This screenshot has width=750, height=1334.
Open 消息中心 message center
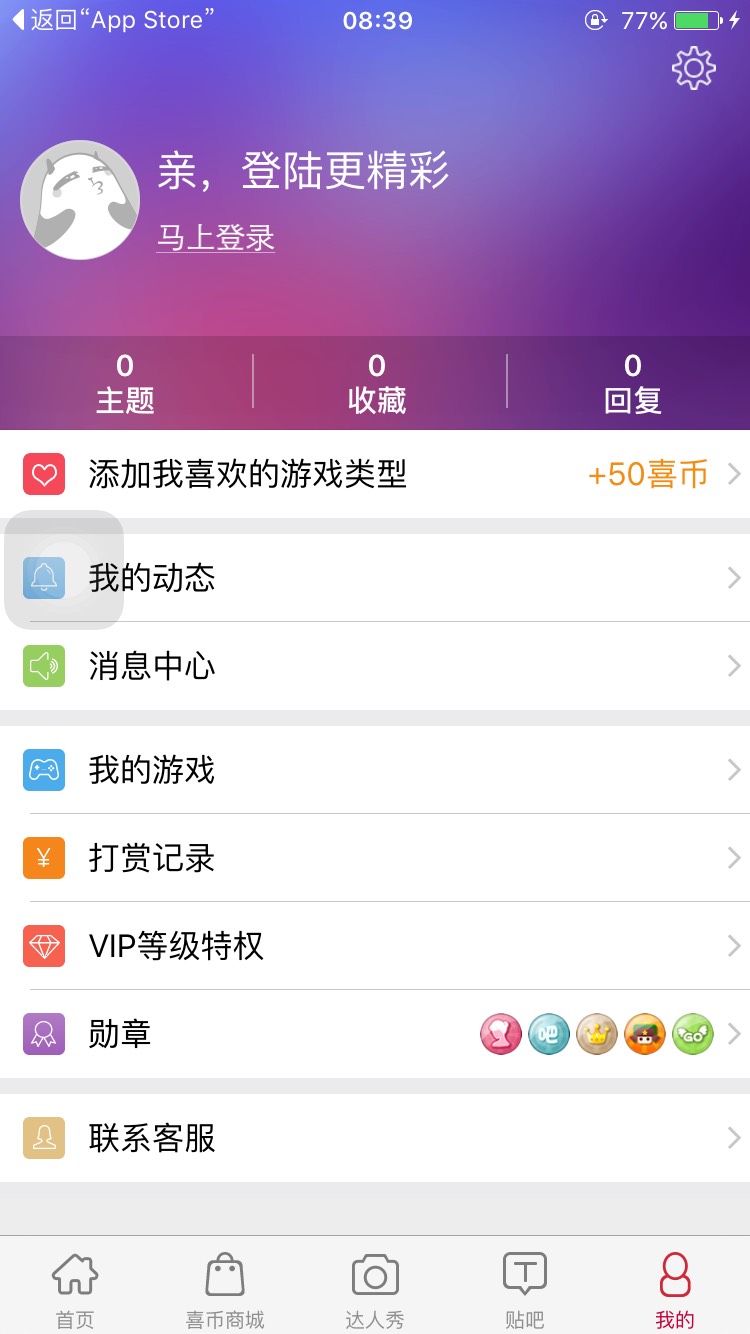coord(375,666)
